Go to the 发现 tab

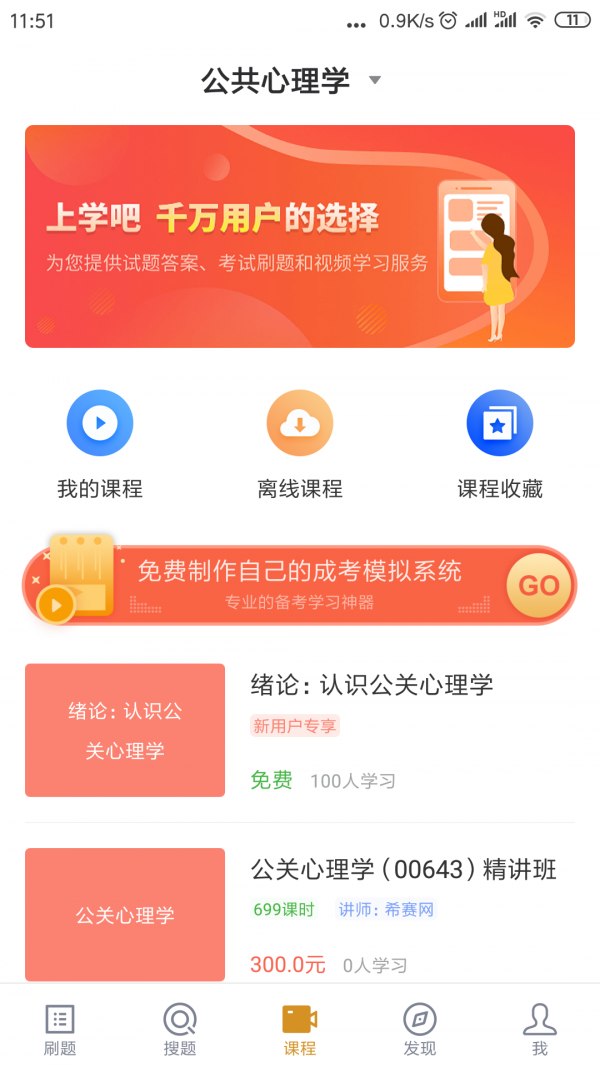click(x=420, y=1029)
